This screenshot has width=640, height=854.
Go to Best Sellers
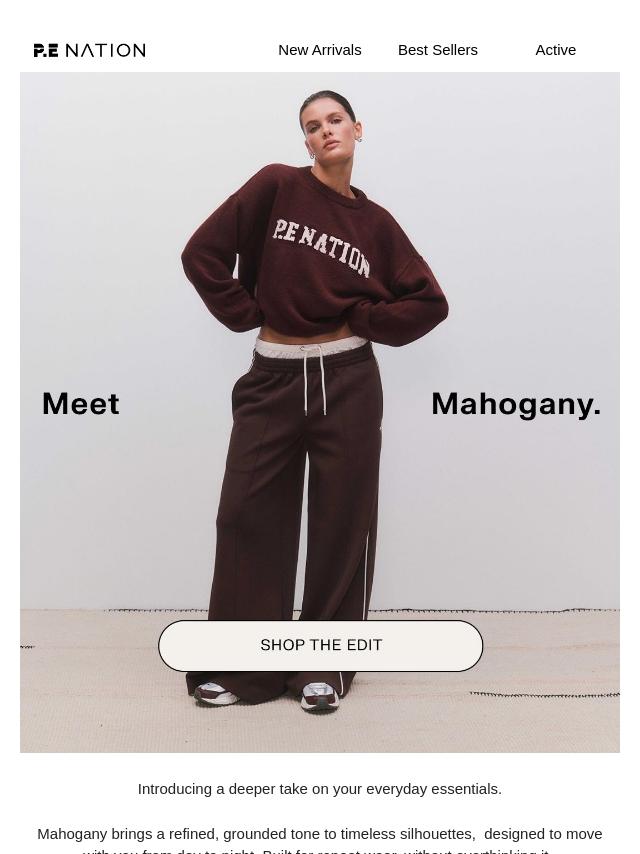tap(438, 50)
